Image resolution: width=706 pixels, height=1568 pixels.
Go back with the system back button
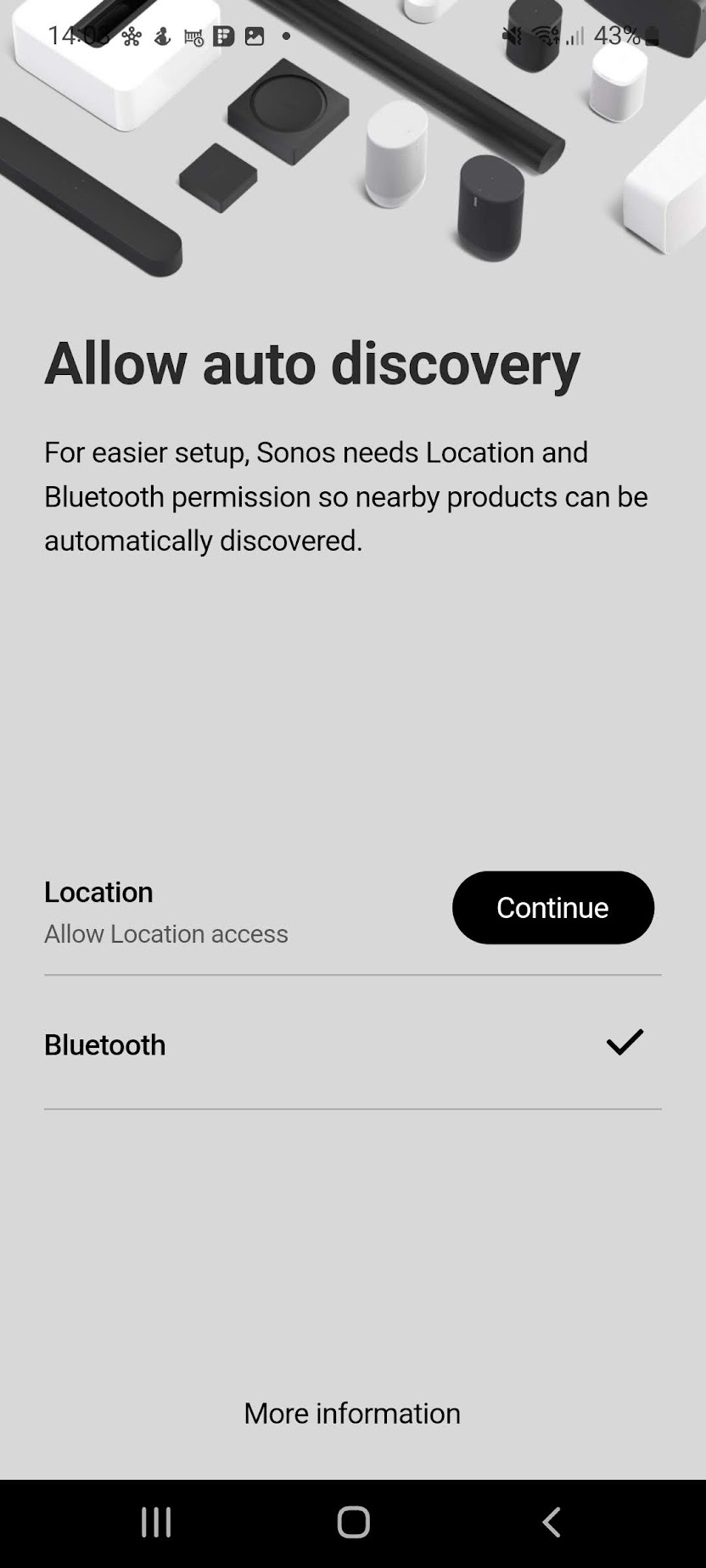[x=552, y=1522]
